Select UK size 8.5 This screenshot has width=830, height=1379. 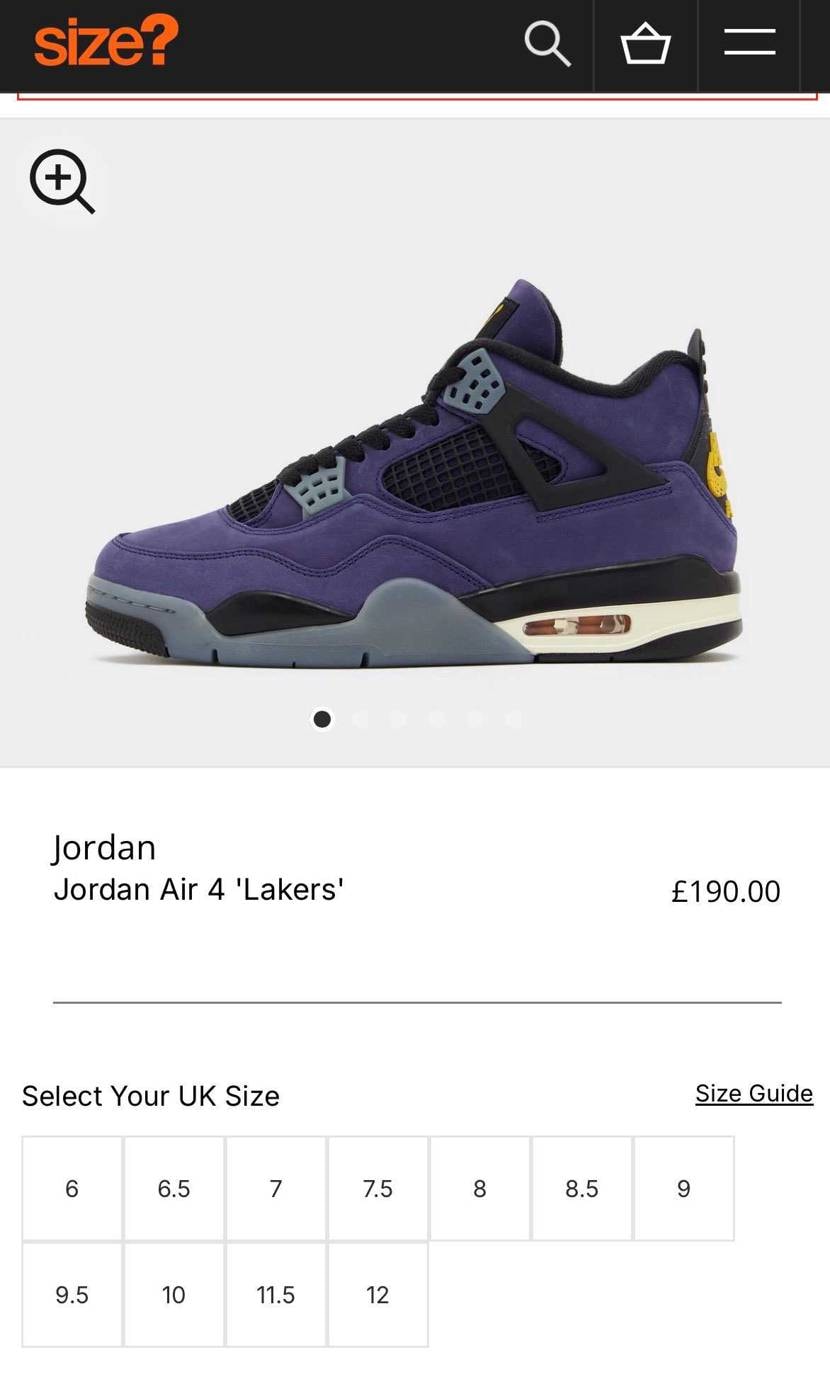pyautogui.click(x=582, y=1188)
